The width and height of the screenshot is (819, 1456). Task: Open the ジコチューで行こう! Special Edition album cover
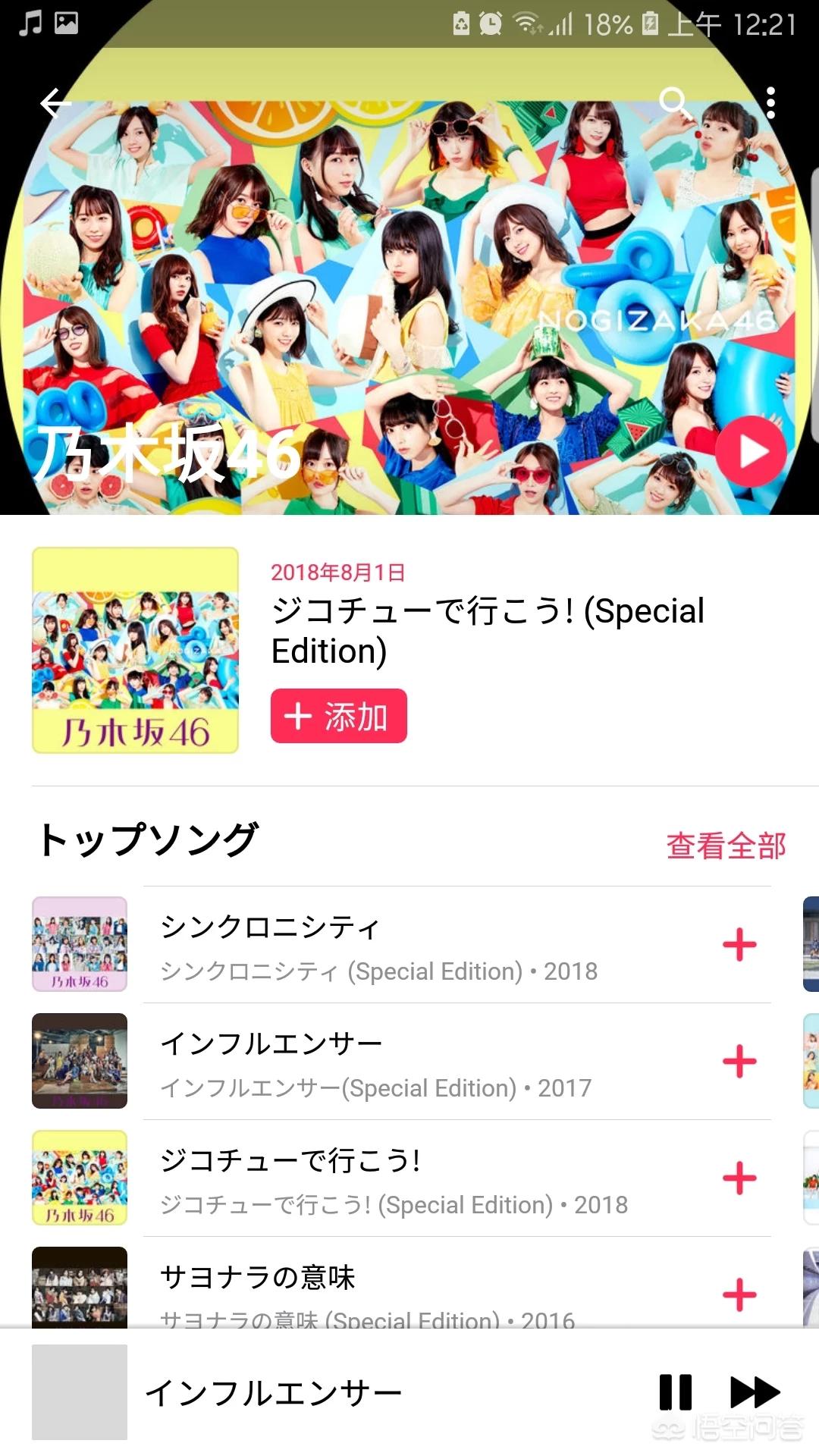coord(135,650)
